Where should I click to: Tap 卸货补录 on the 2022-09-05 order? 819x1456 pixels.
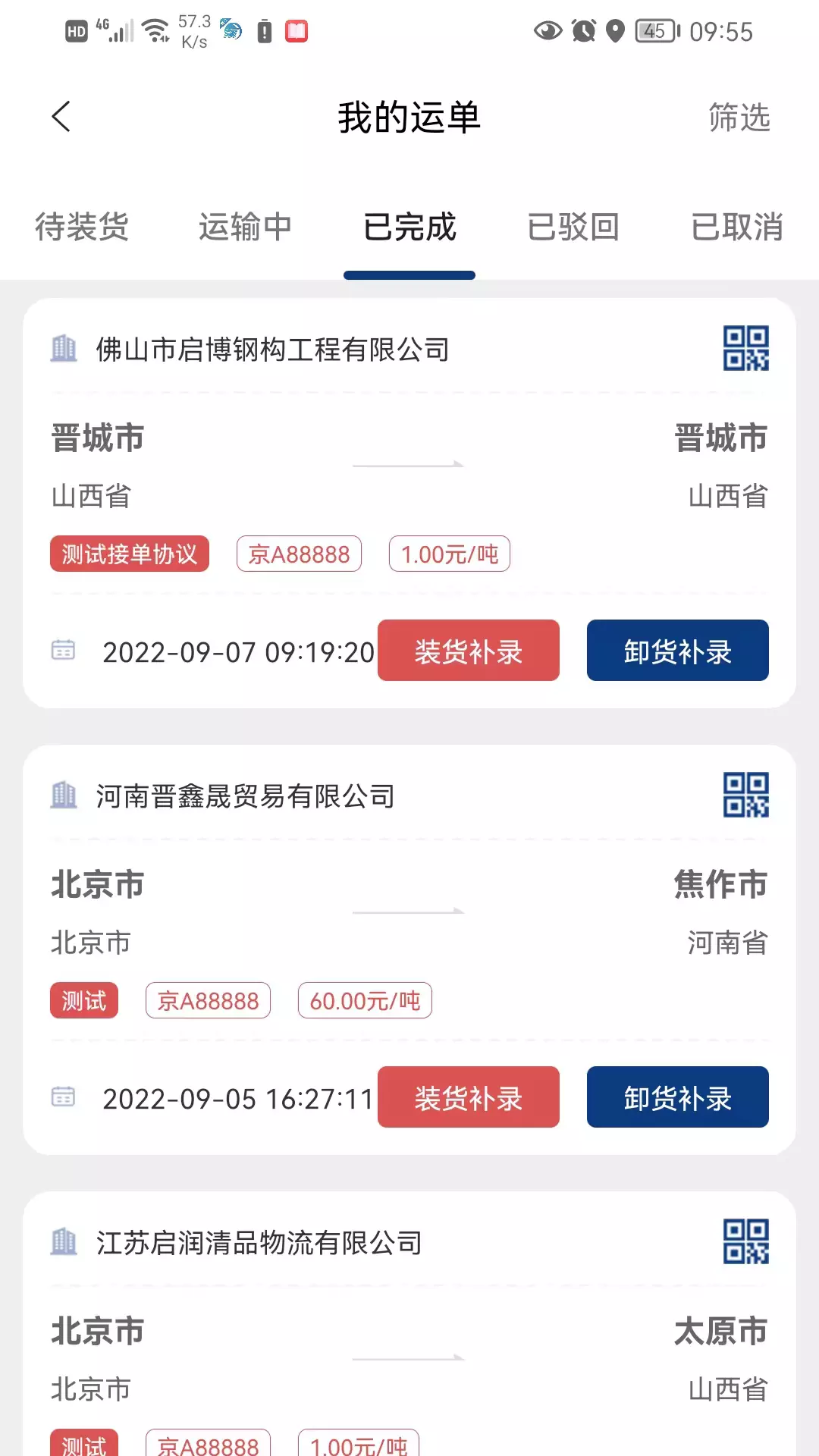coord(678,1097)
